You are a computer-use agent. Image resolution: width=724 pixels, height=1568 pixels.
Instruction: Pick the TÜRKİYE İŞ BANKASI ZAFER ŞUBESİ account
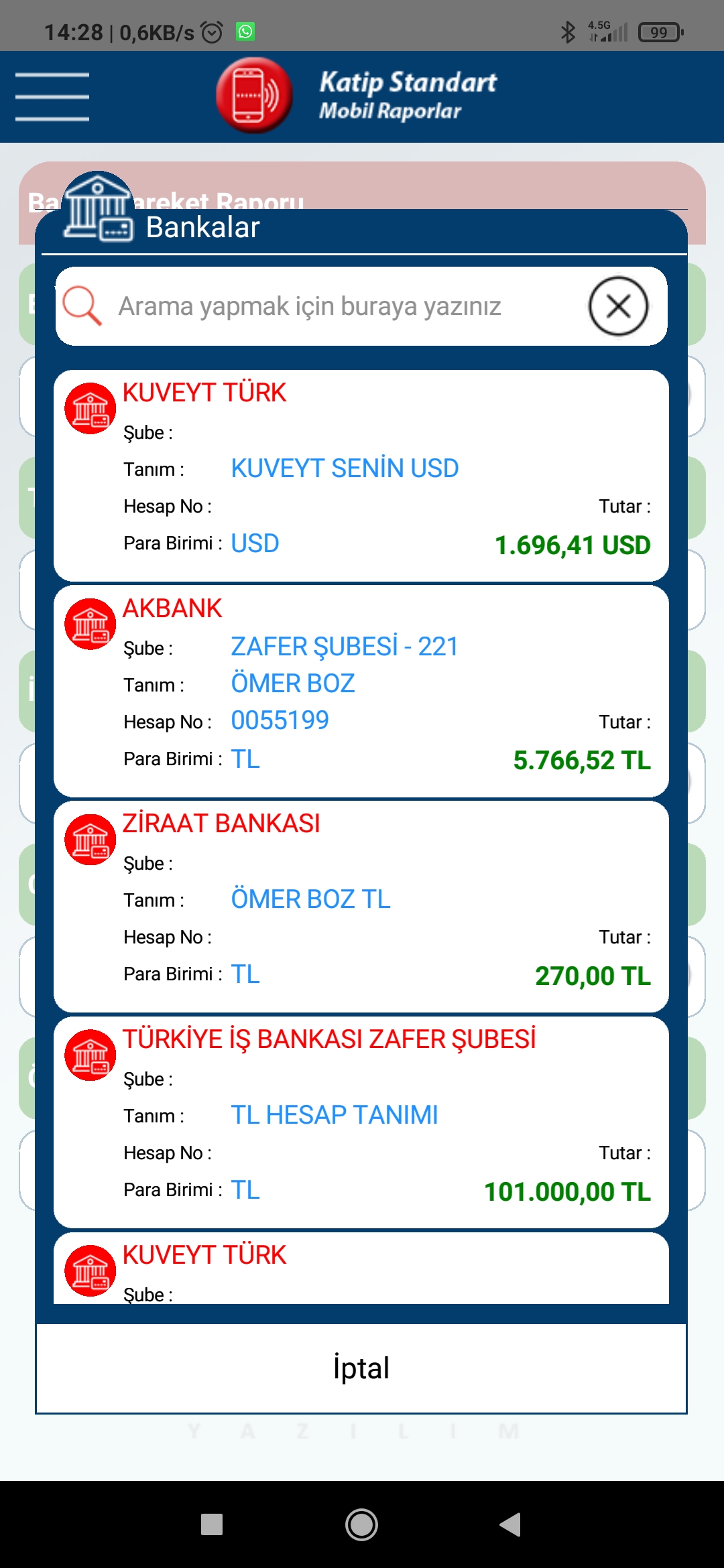coord(361,1122)
